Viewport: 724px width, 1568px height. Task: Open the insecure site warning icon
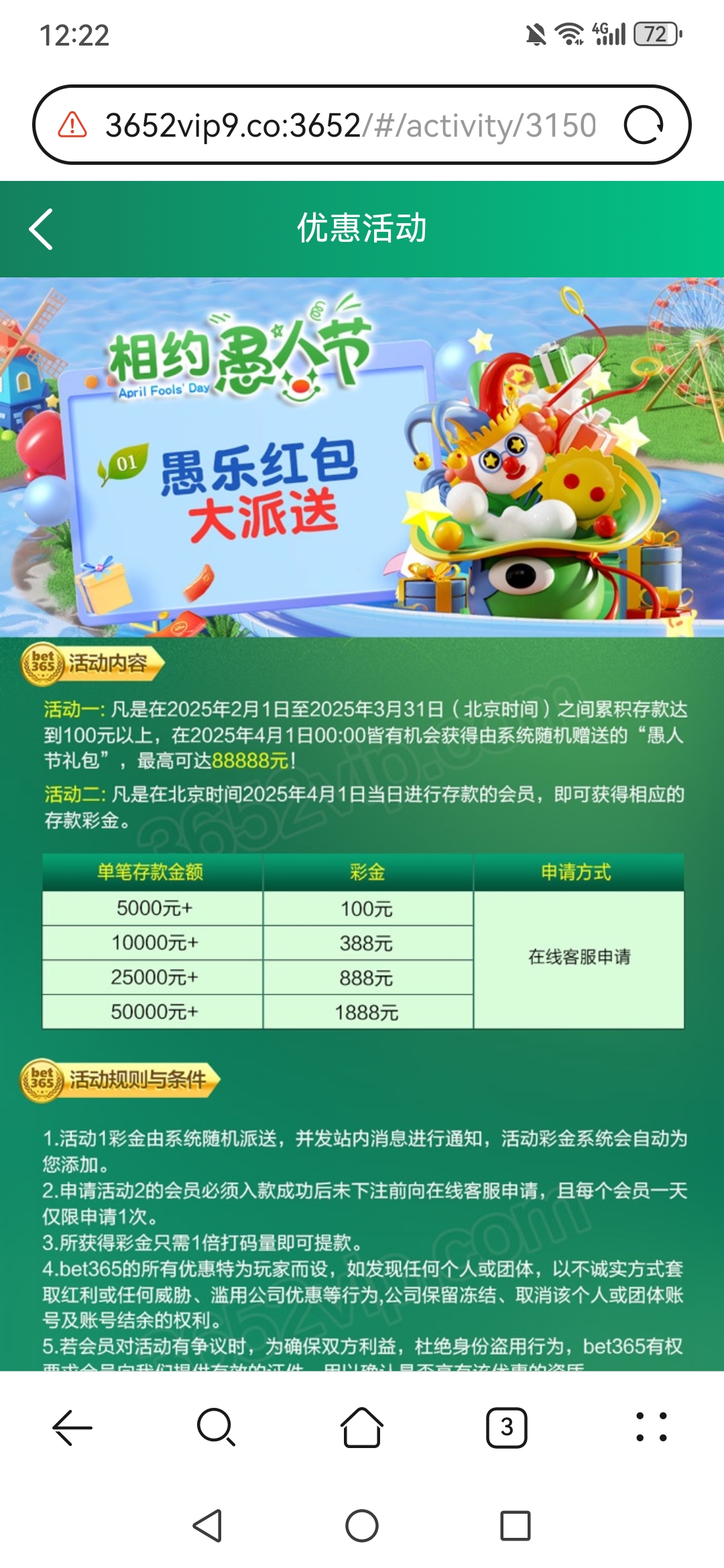pos(72,125)
